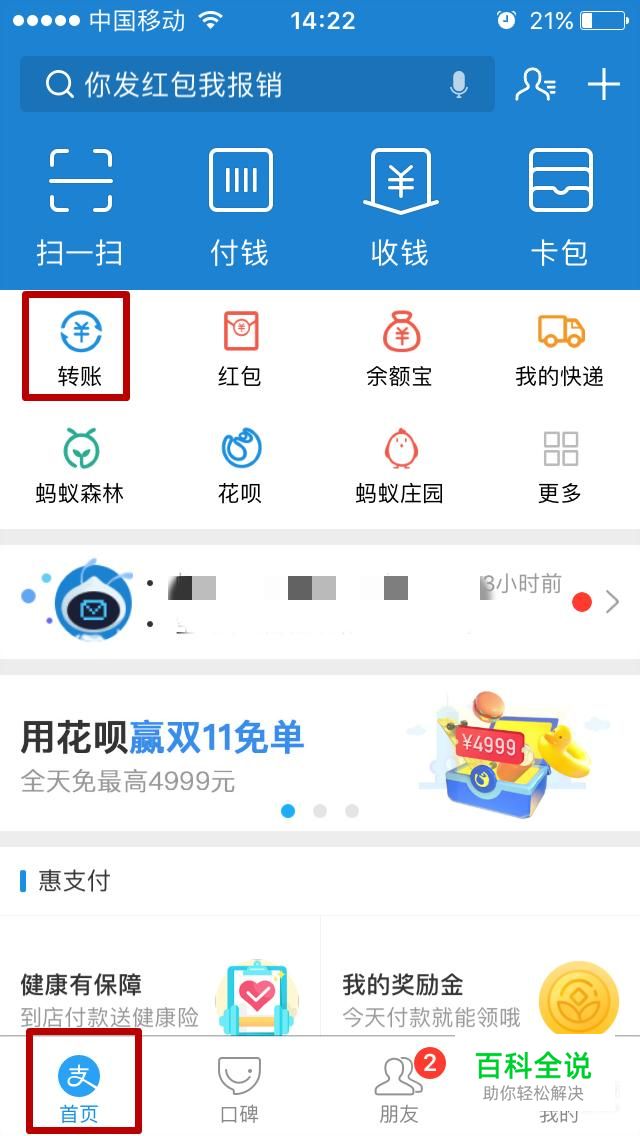This screenshot has width=640, height=1136.
Task: Open 收钱 to receive money
Action: (x=400, y=207)
